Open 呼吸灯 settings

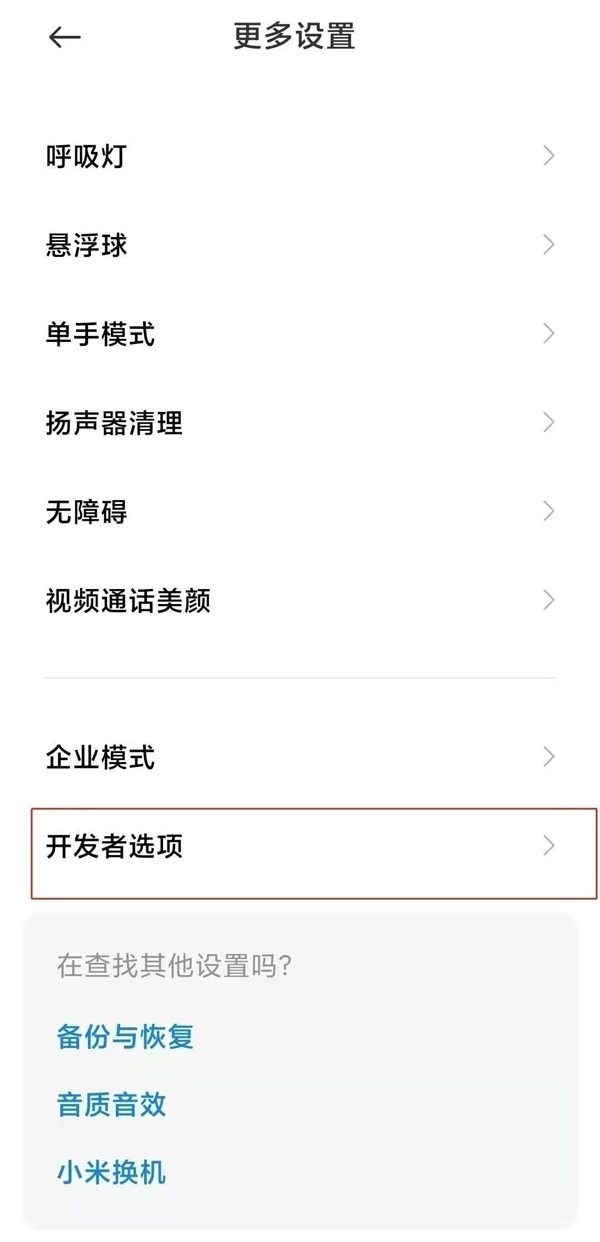point(300,157)
